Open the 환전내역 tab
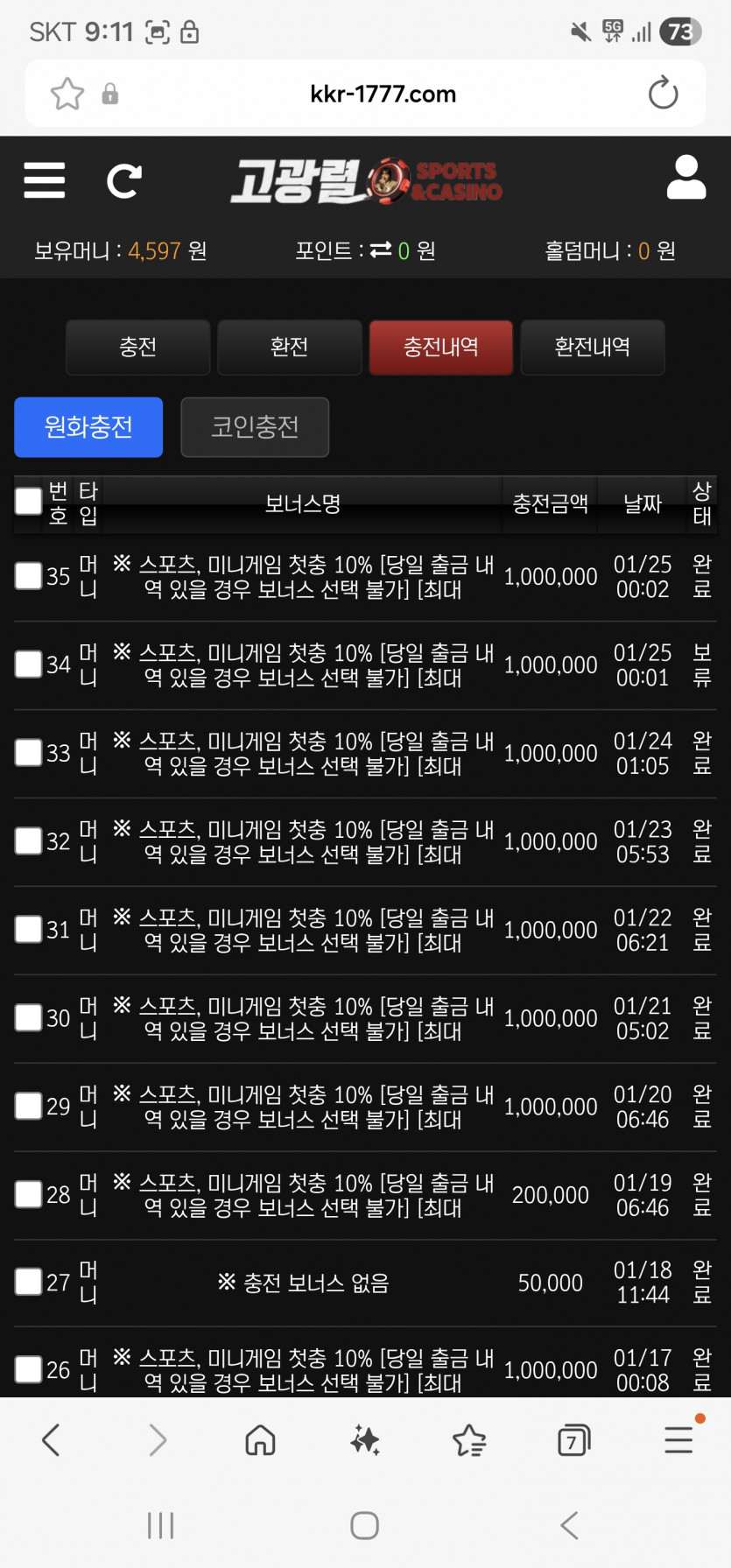The height and width of the screenshot is (1568, 731). [x=593, y=348]
